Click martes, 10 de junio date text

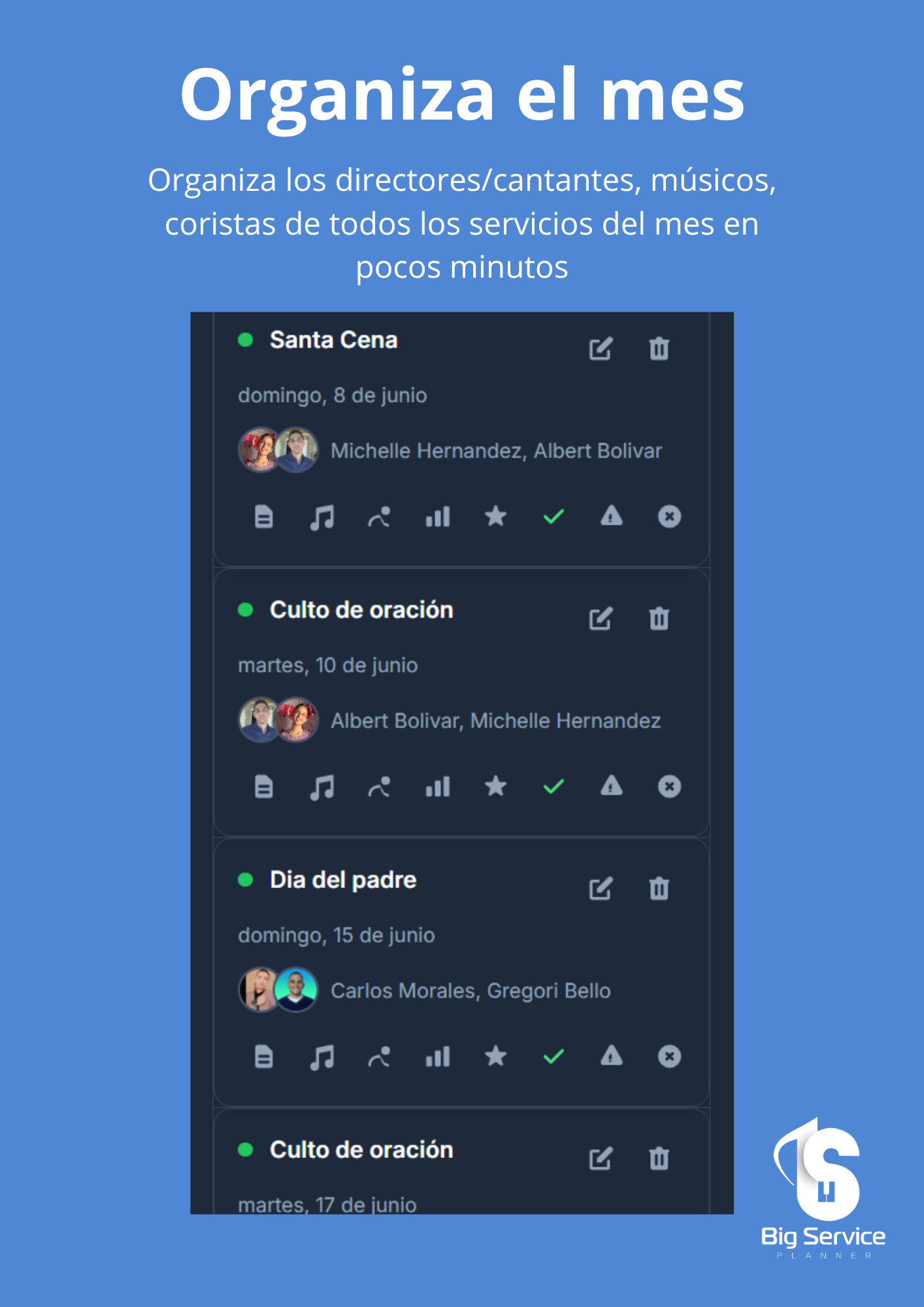pyautogui.click(x=327, y=665)
